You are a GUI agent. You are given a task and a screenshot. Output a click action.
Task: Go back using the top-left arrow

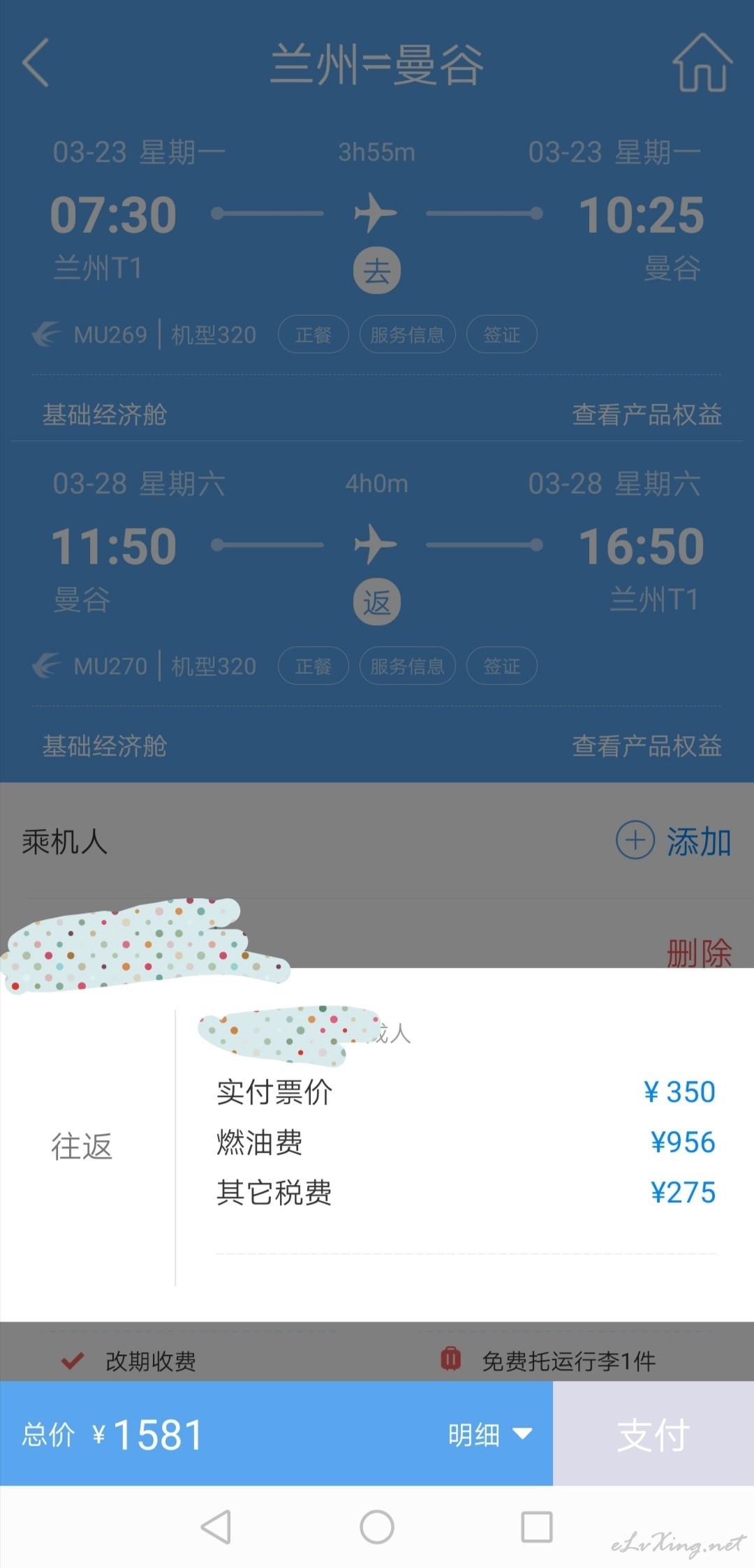pyautogui.click(x=36, y=63)
